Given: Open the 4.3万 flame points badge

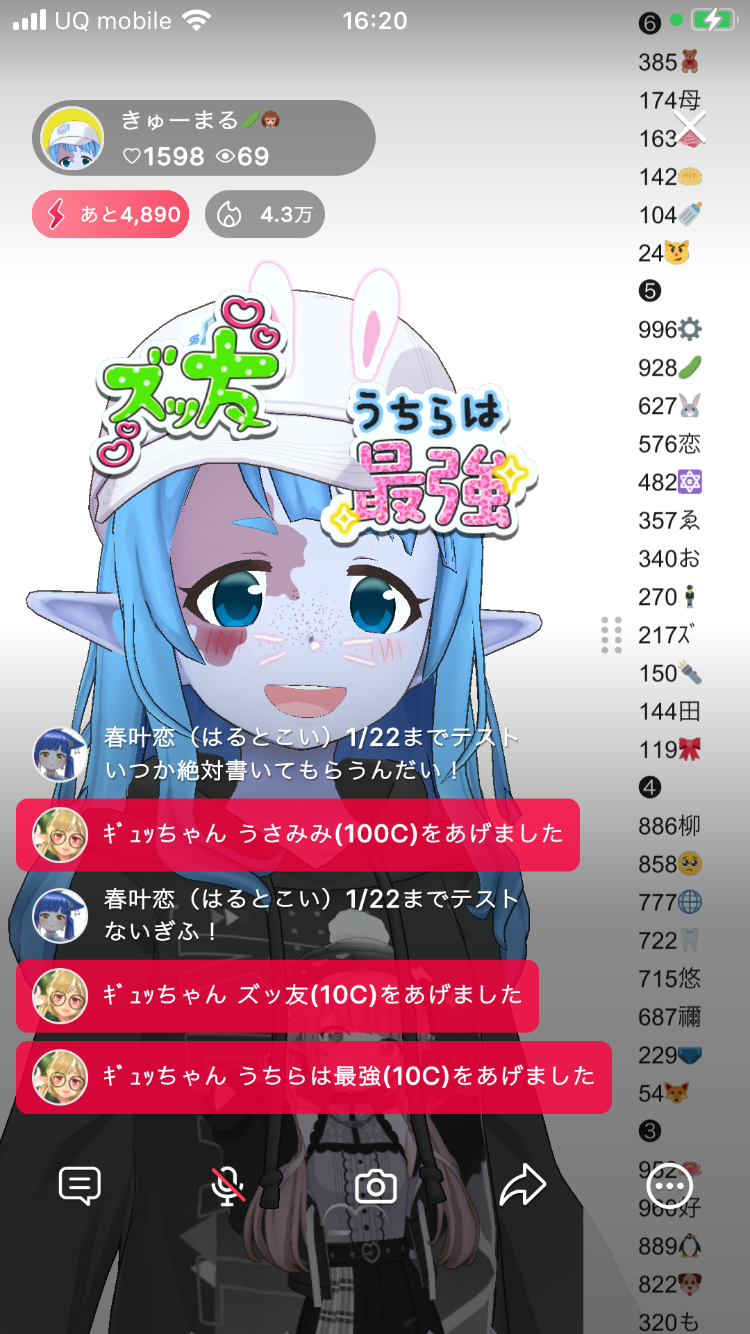Looking at the screenshot, I should click(x=265, y=214).
